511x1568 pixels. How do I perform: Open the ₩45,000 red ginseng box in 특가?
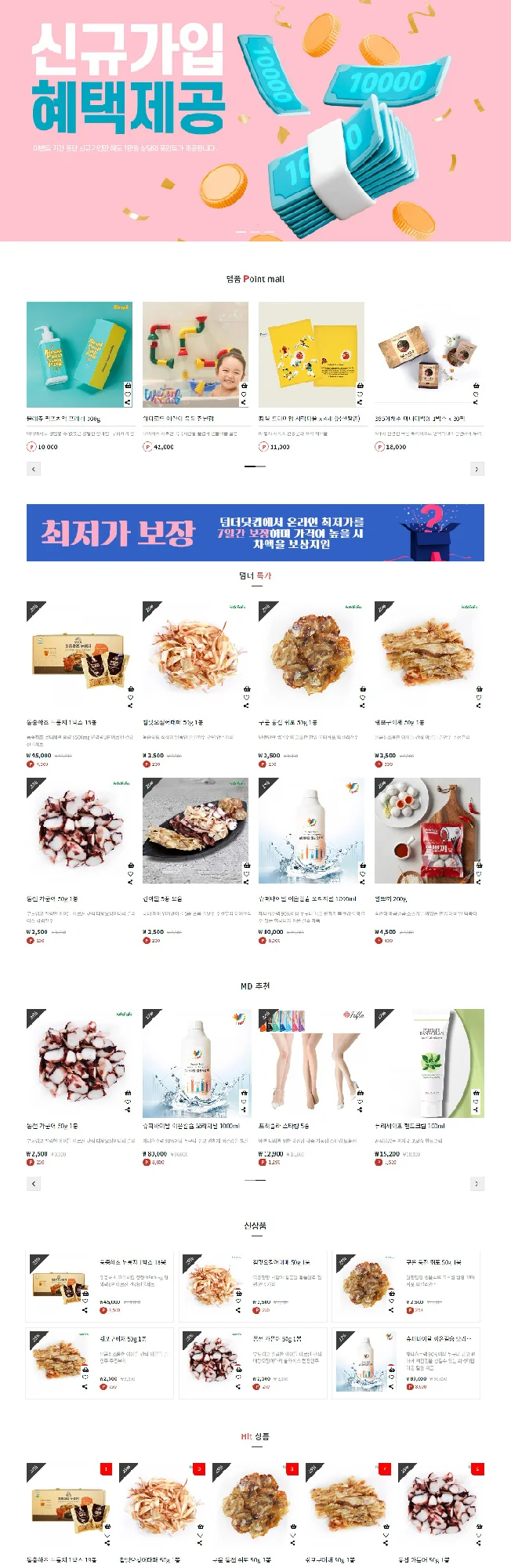tap(79, 654)
